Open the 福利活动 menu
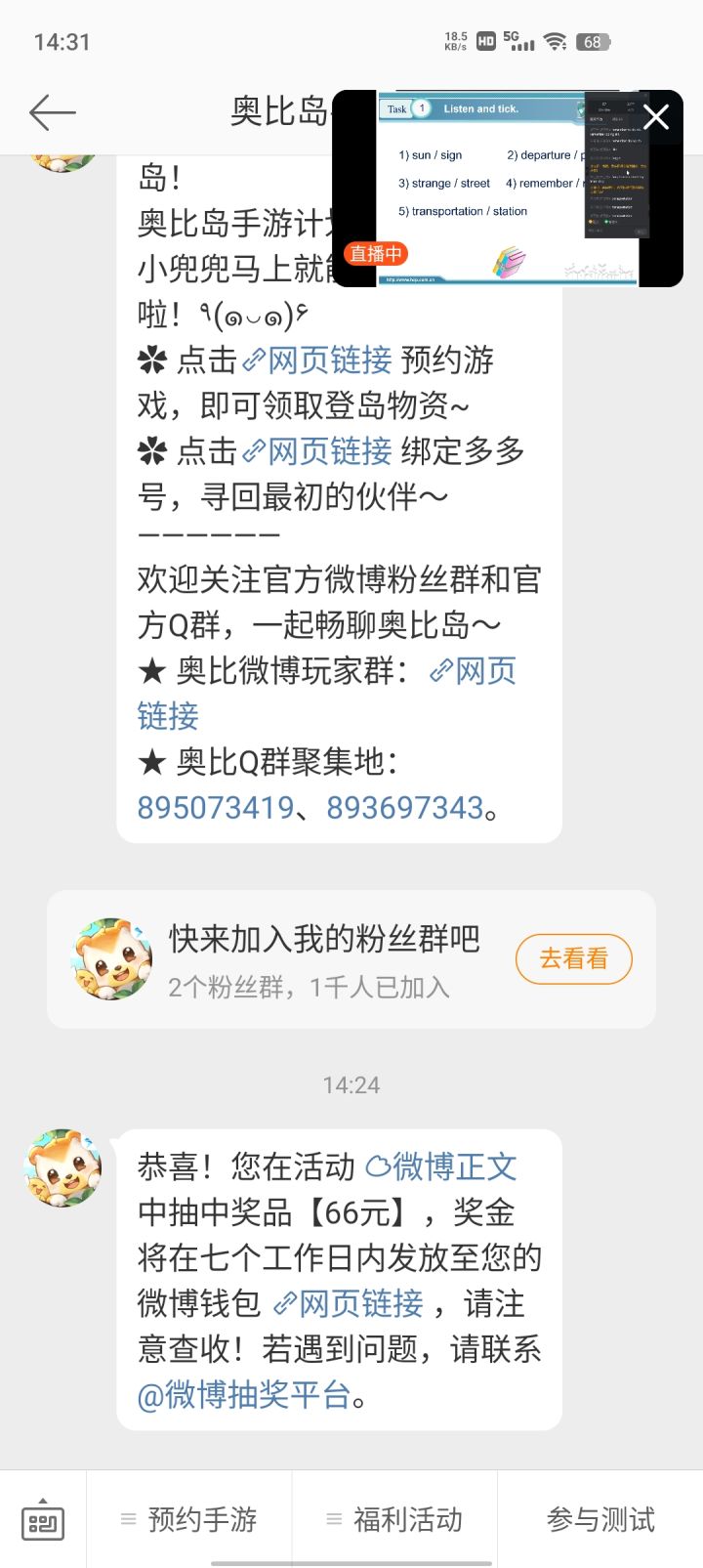Screen dimensions: 703x1568 coord(394,1519)
